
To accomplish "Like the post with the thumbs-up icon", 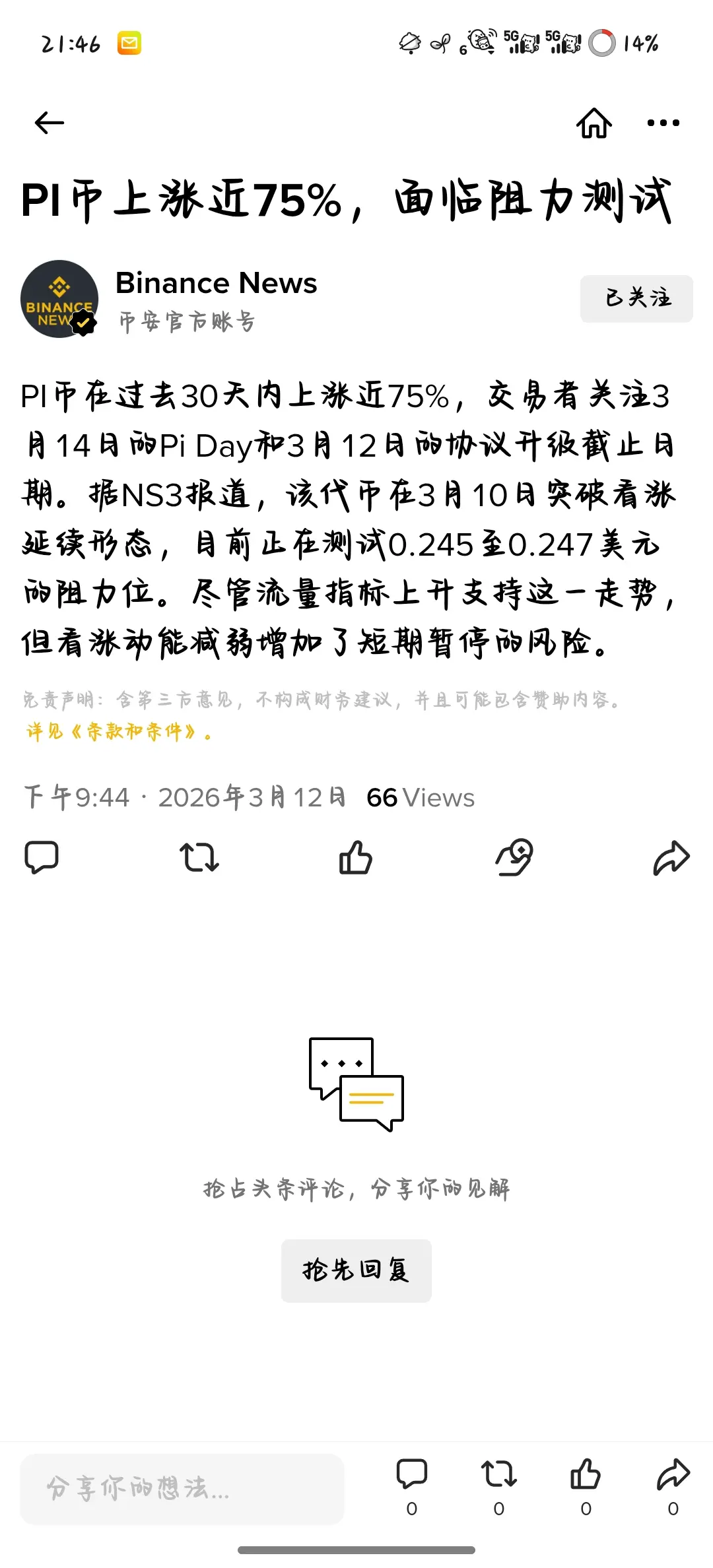I will [x=356, y=856].
